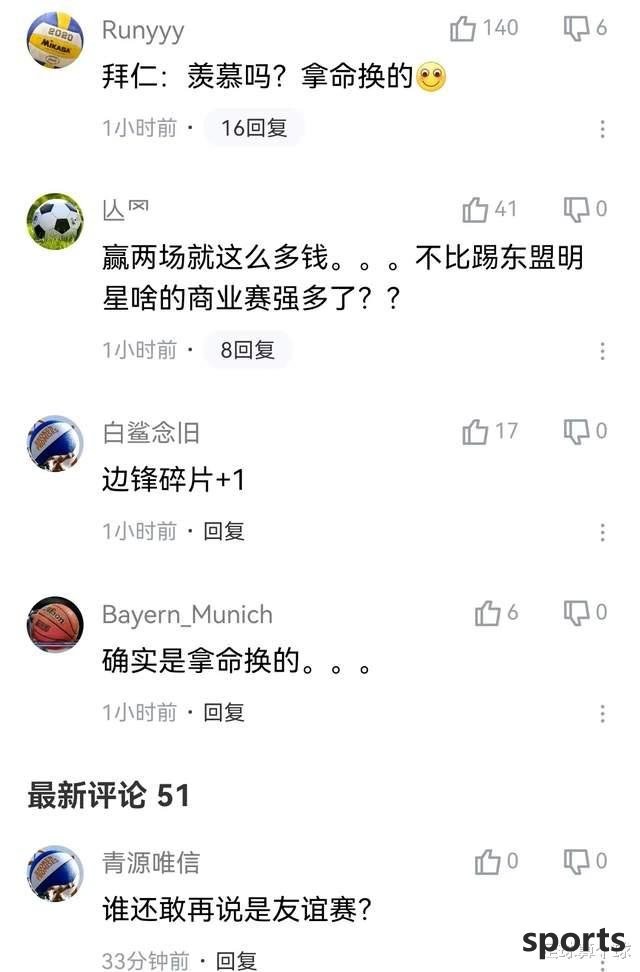The height and width of the screenshot is (972, 640).
Task: Expand the 16回复 replies under Runyyy's comment
Action: coord(254,129)
